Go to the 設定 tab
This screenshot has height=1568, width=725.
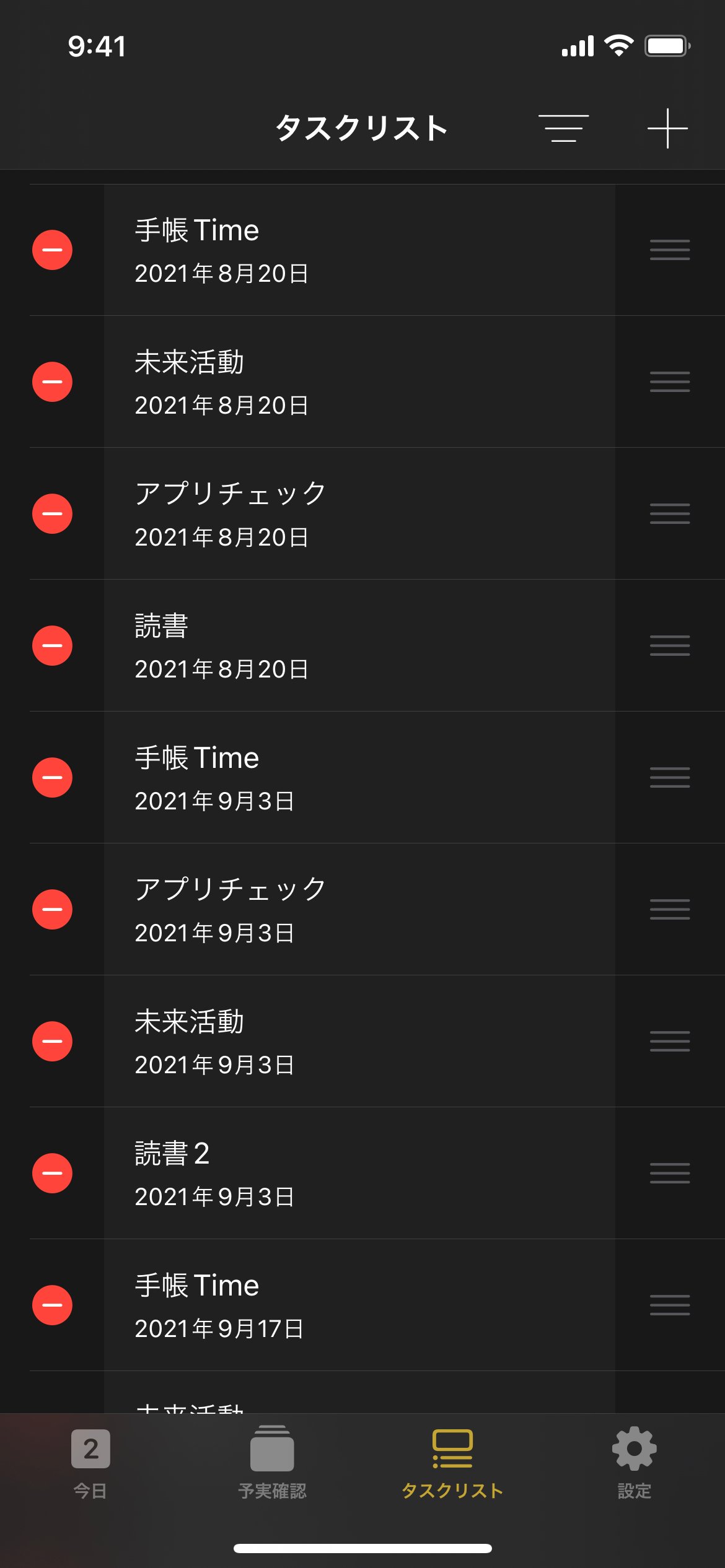coord(635,1464)
